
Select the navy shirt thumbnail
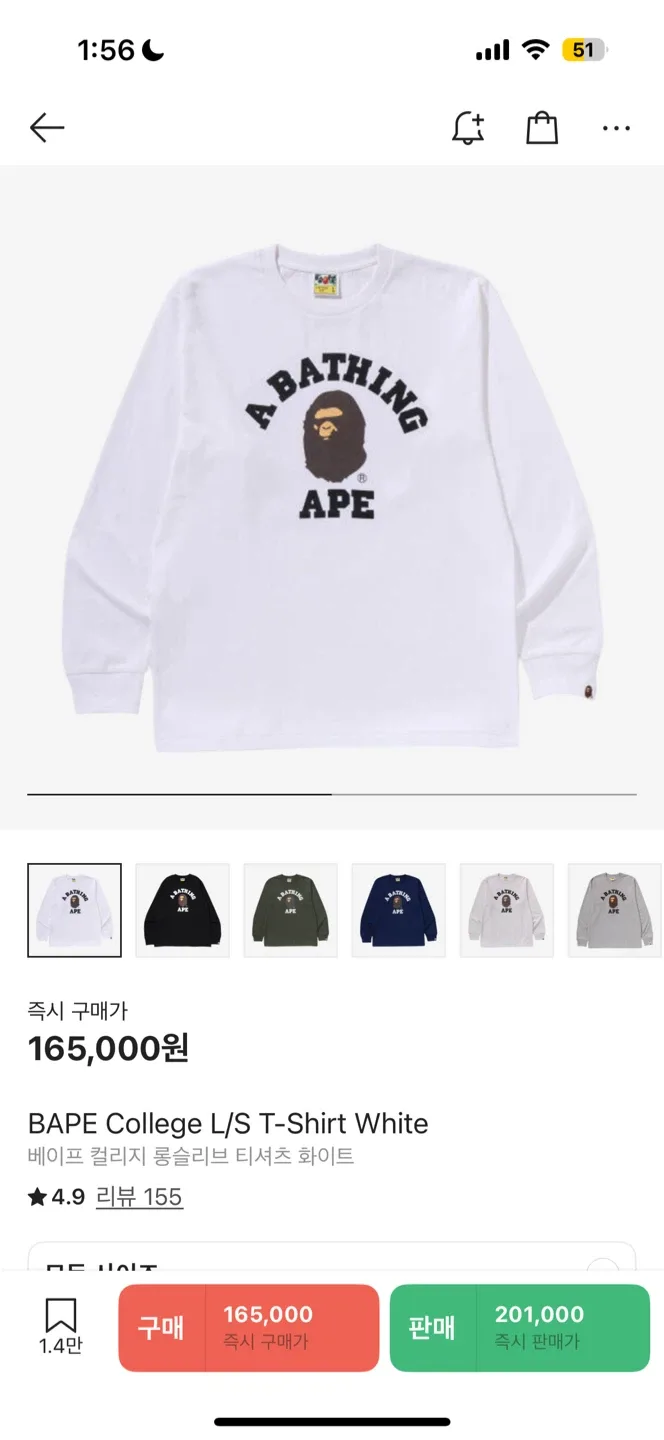click(399, 910)
